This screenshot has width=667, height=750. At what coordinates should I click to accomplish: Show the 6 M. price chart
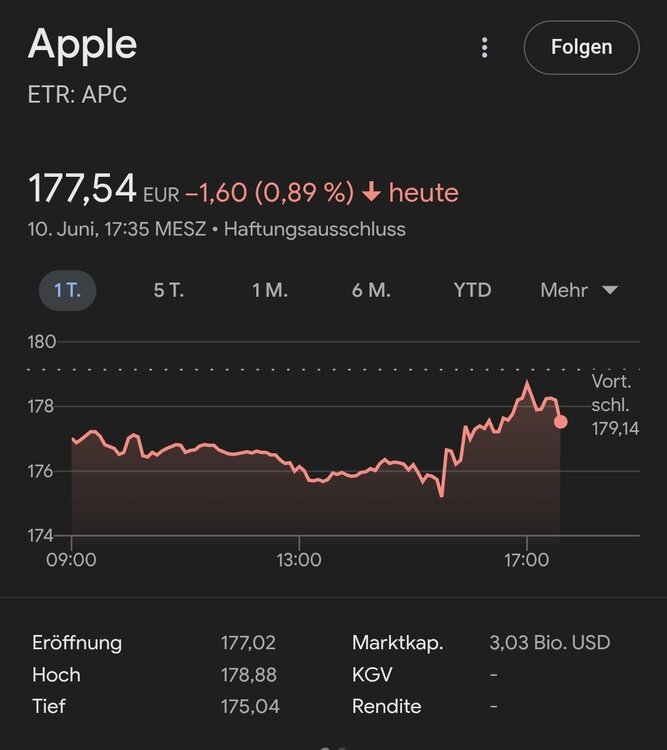point(371,290)
